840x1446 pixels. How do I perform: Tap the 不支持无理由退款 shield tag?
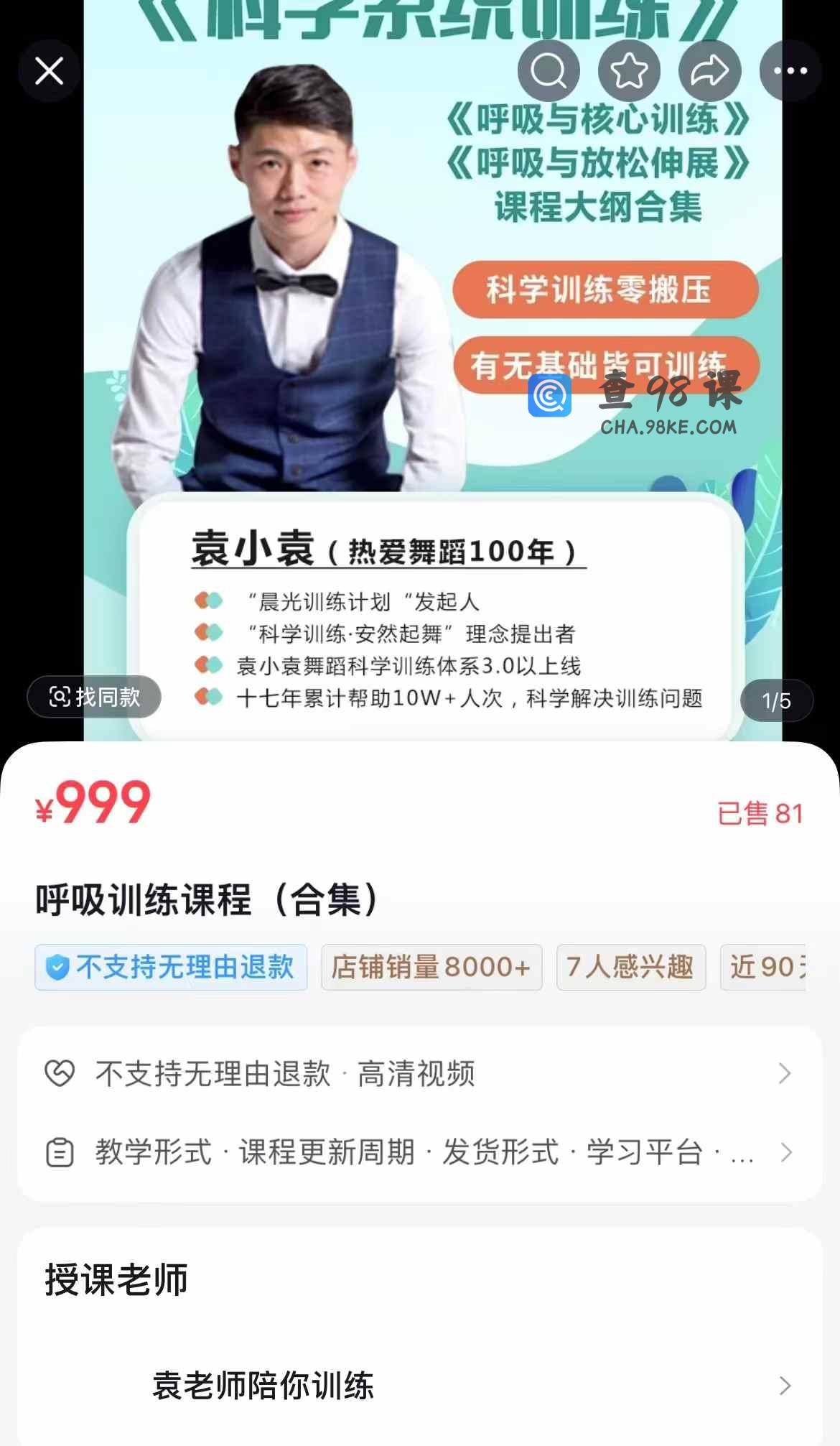pyautogui.click(x=171, y=968)
